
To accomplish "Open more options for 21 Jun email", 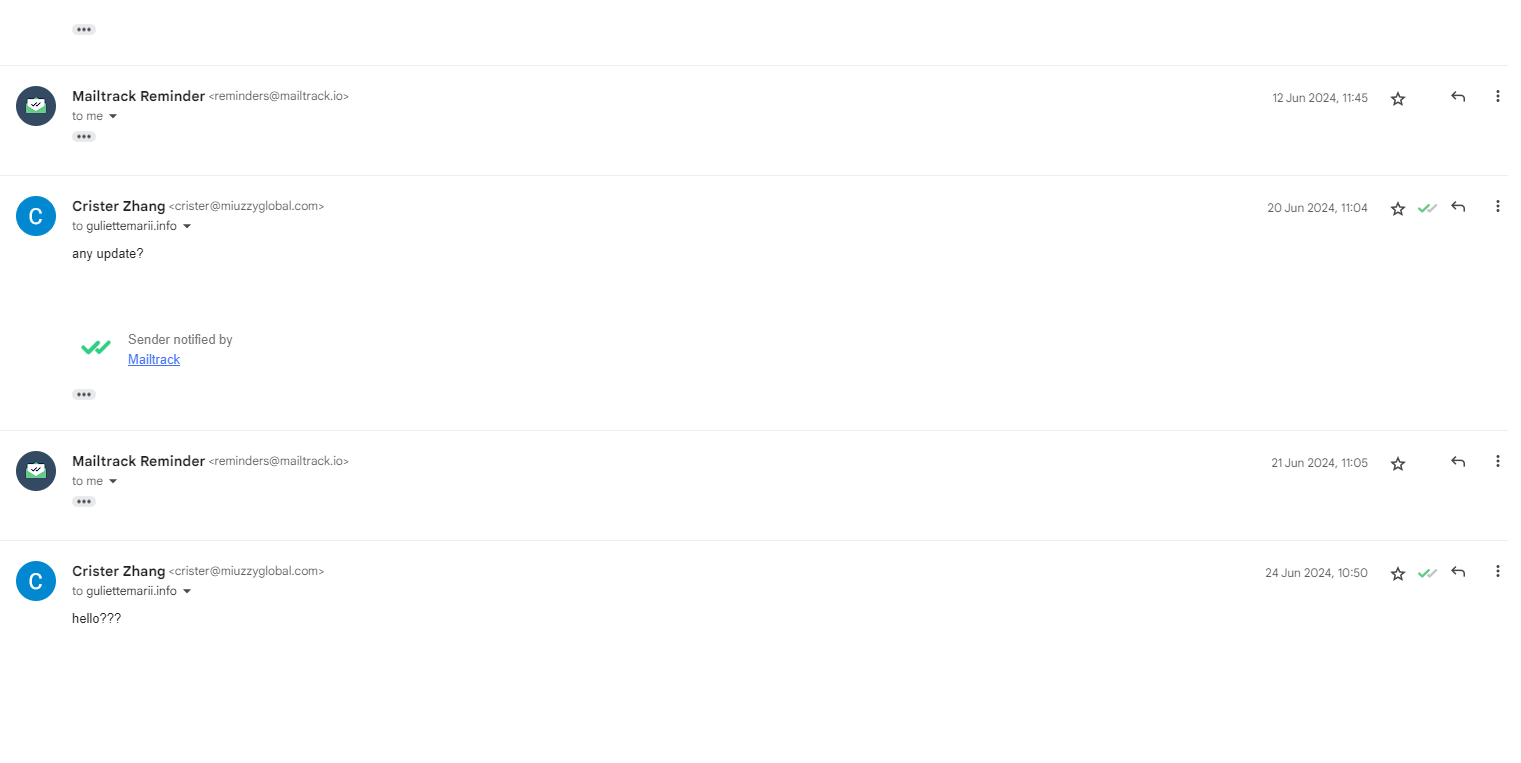I will 1497,462.
